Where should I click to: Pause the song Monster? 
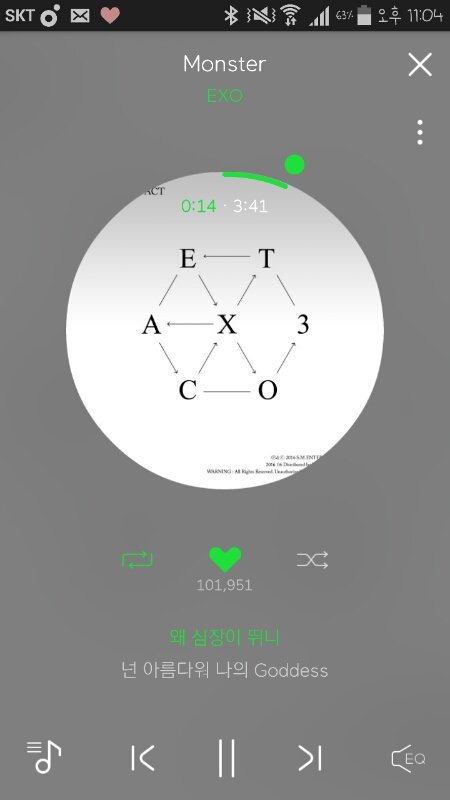click(x=226, y=758)
